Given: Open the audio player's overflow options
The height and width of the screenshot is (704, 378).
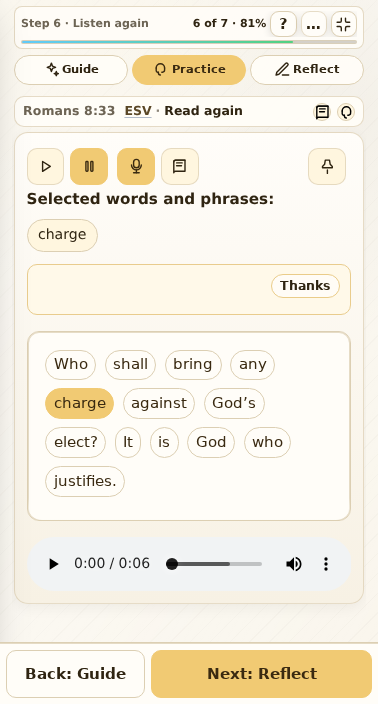Looking at the screenshot, I should [326, 563].
